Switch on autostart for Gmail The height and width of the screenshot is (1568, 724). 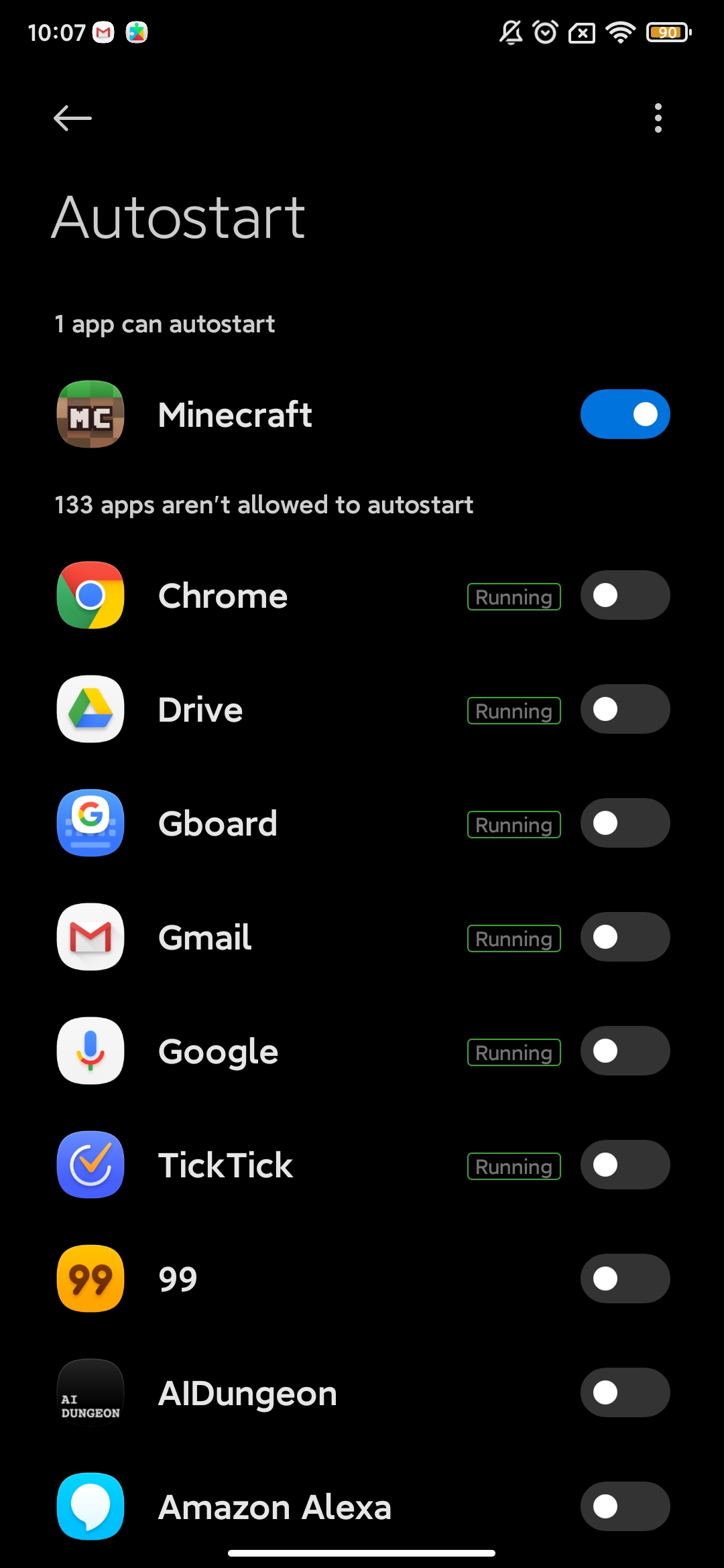(x=625, y=937)
